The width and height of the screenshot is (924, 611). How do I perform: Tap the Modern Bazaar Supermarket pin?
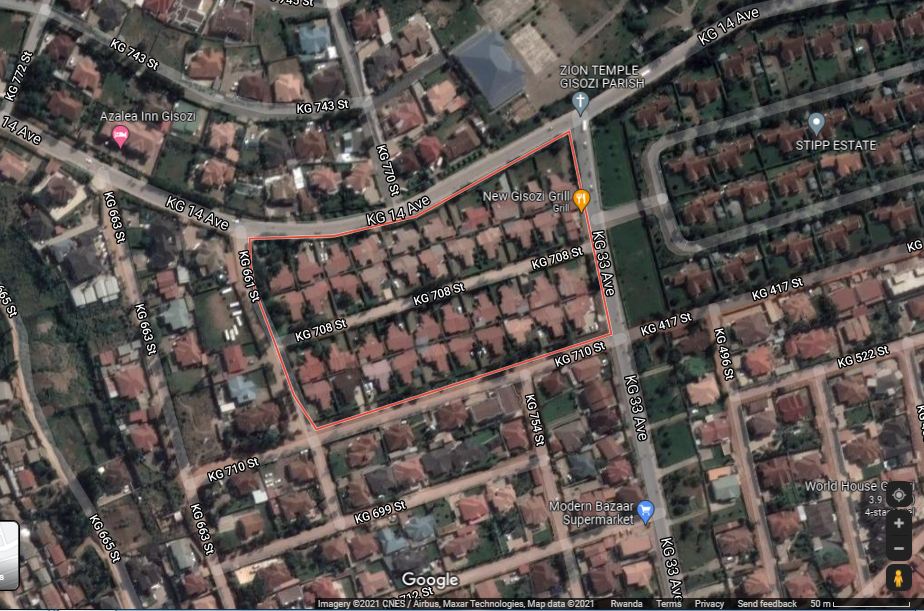645,512
